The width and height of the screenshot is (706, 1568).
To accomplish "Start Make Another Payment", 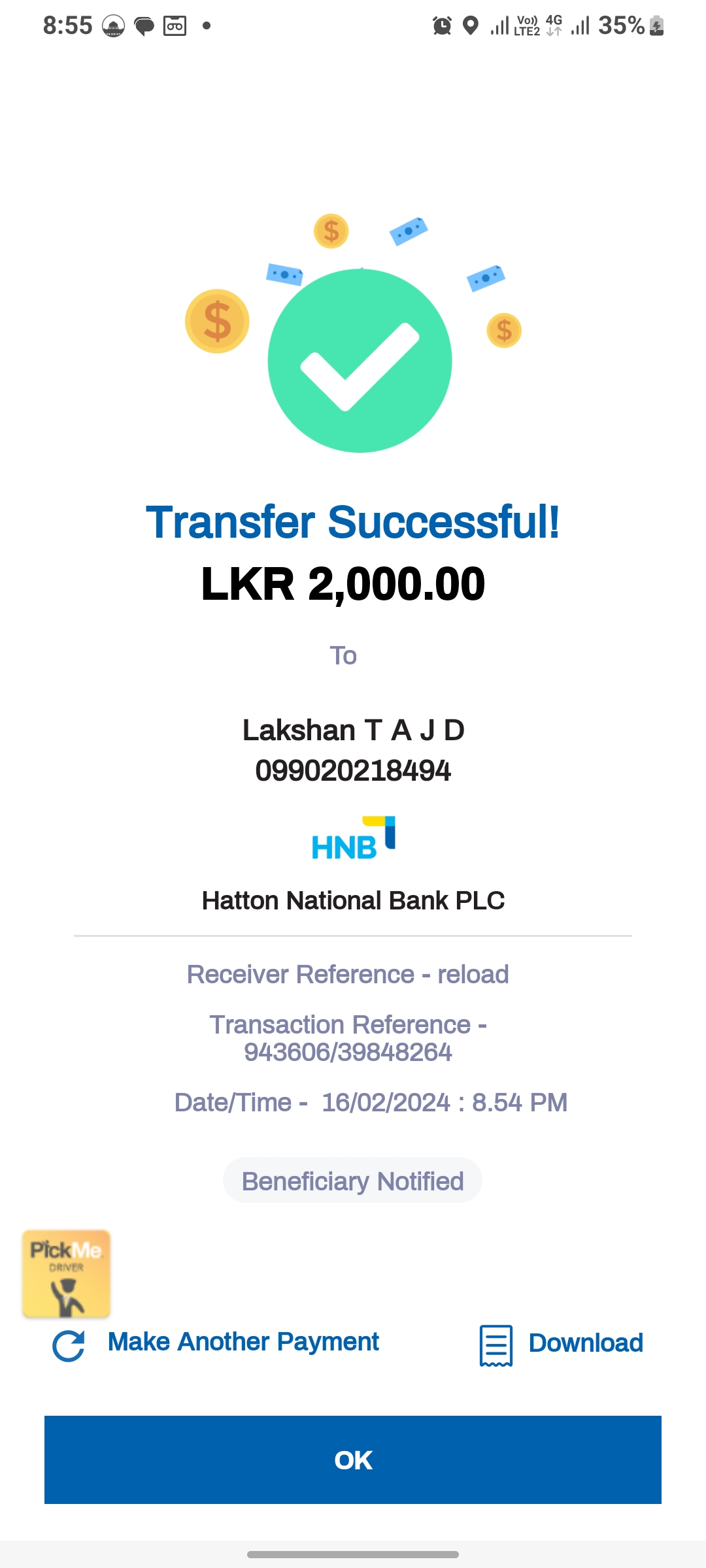I will [x=216, y=1343].
